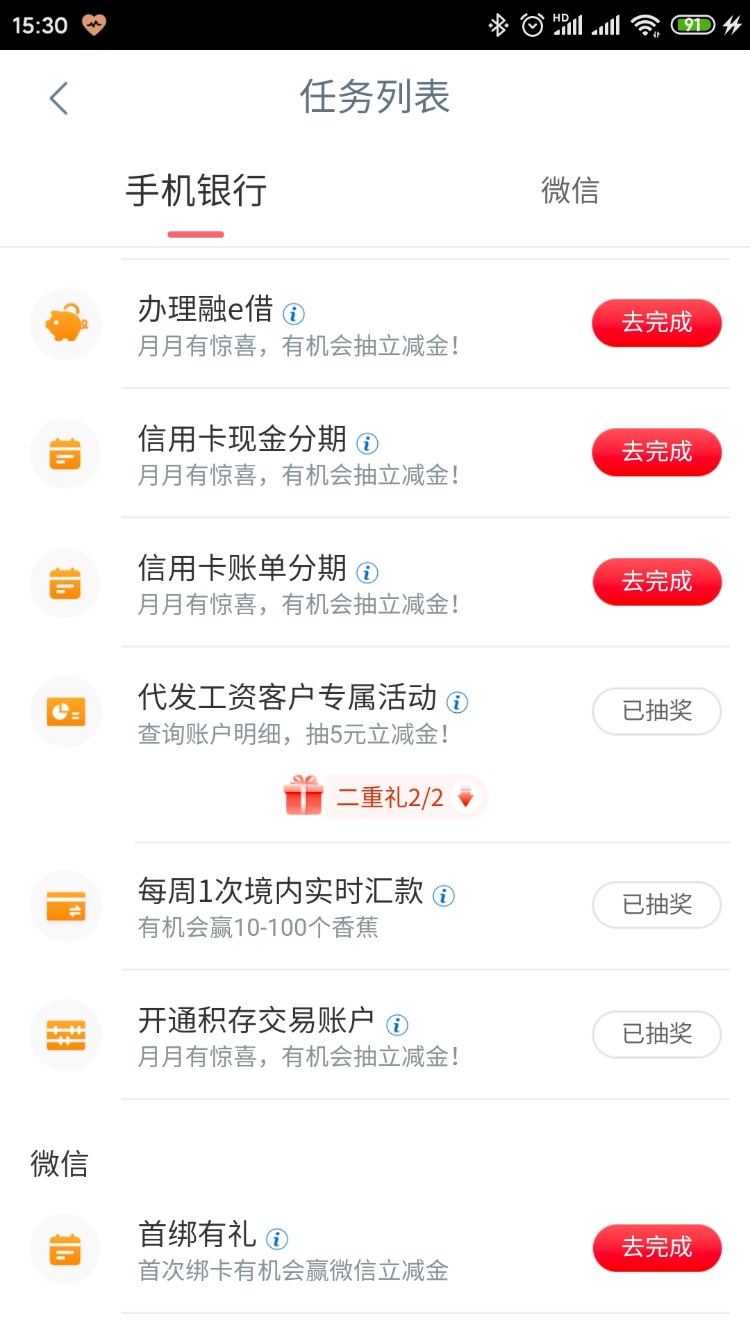Open the info tooltip beside 信用卡现金分期
The width and height of the screenshot is (750, 1334).
[368, 442]
